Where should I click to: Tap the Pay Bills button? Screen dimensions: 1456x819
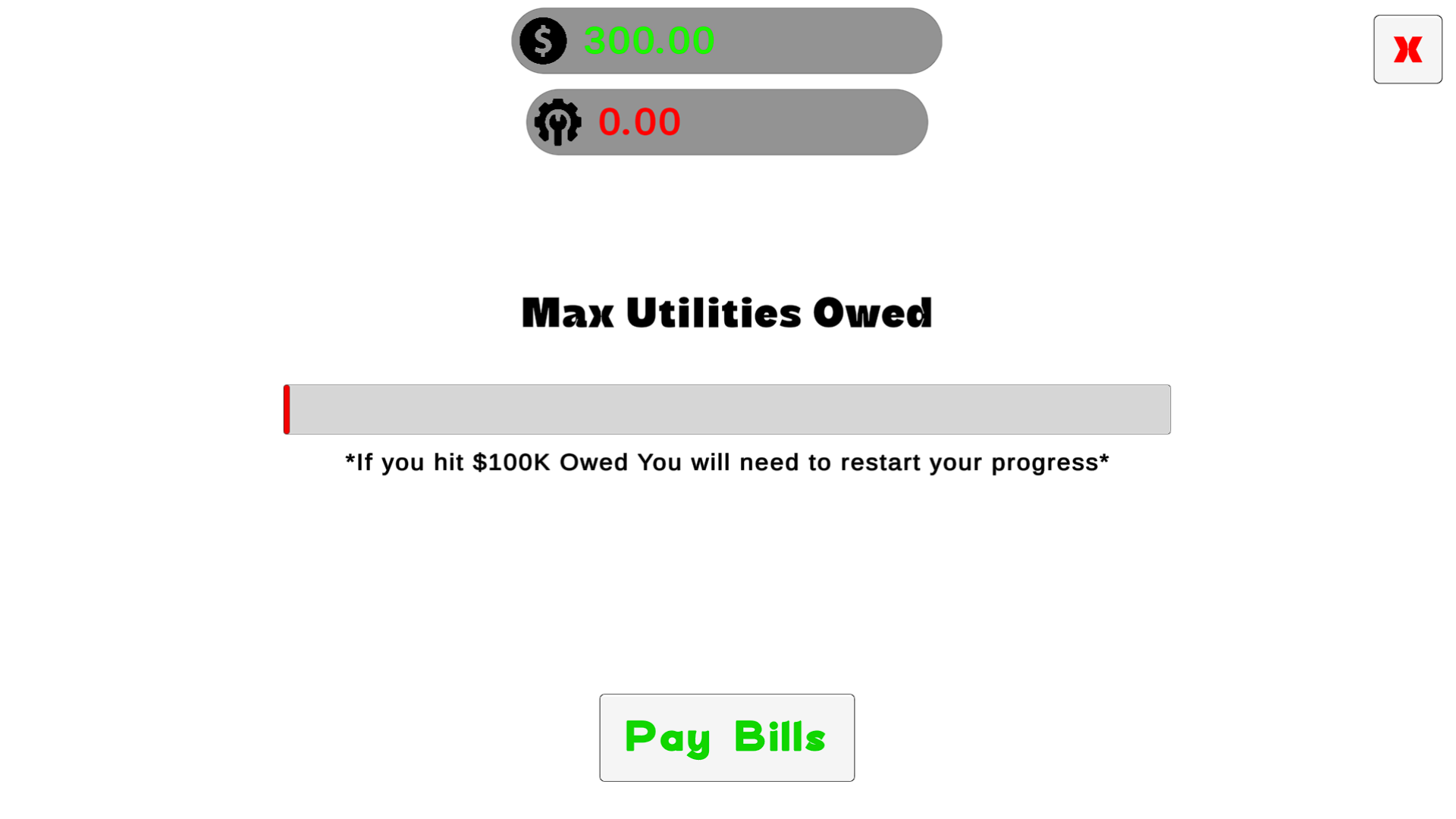pos(726,737)
